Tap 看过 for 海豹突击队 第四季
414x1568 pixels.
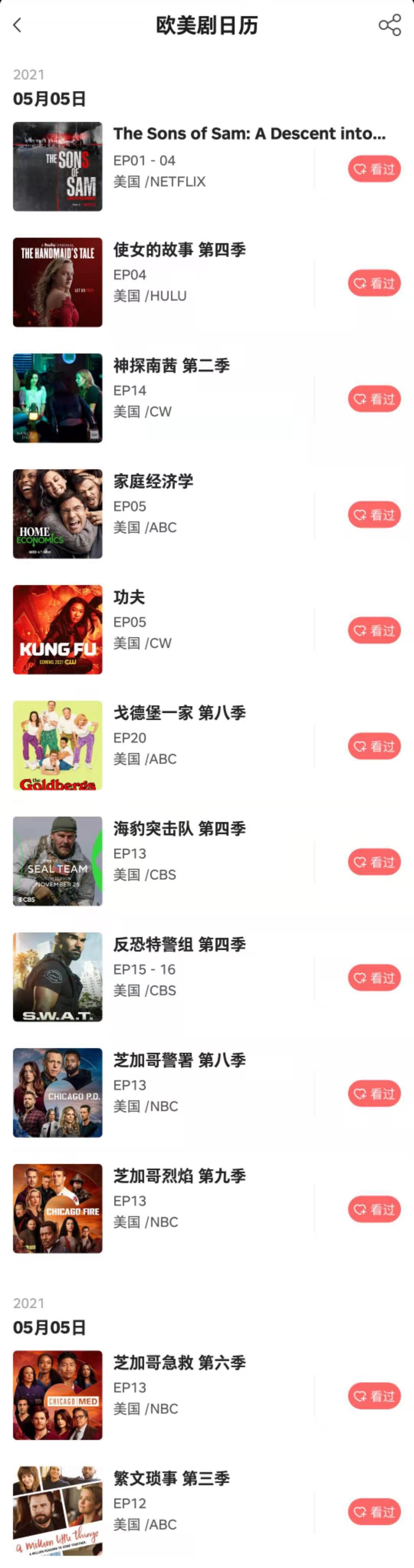[x=374, y=861]
